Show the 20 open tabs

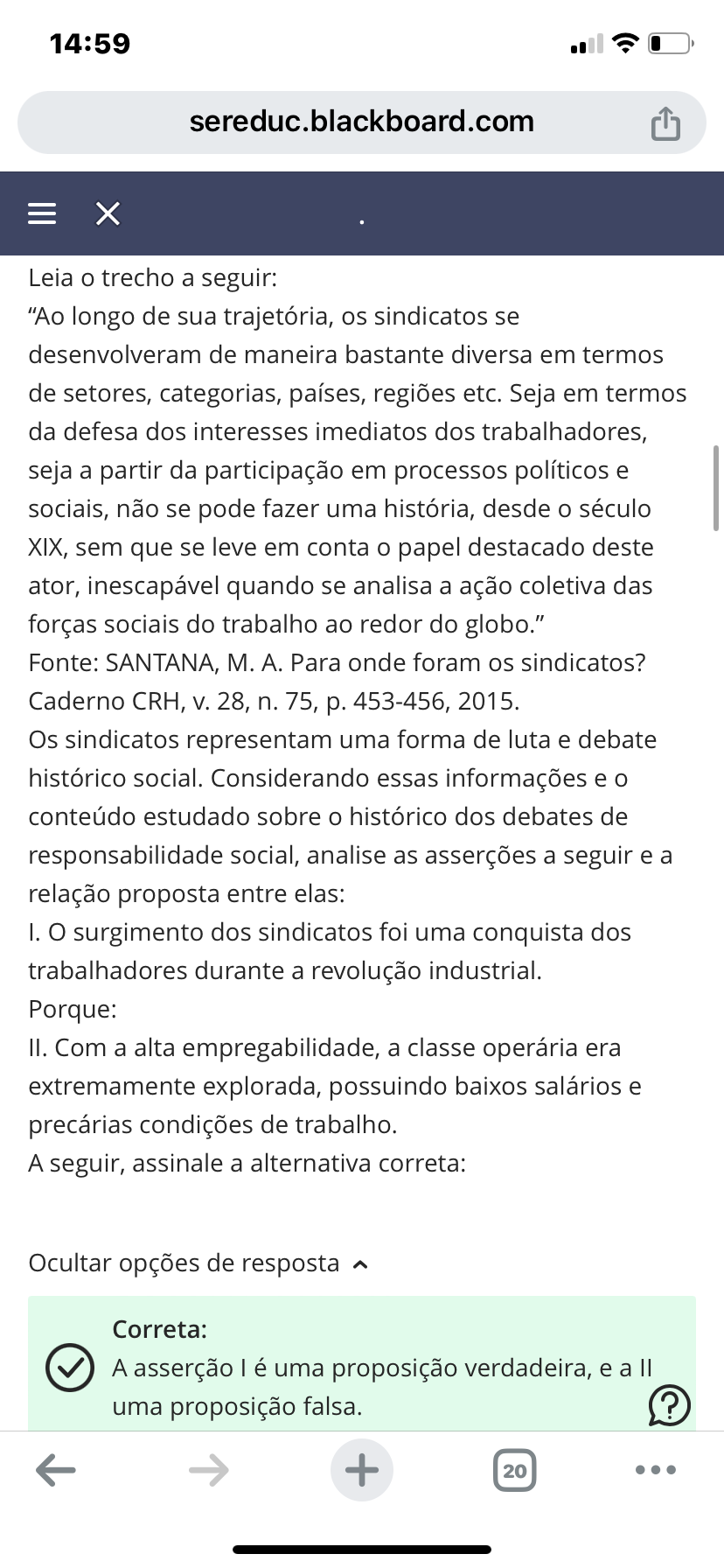pyautogui.click(x=515, y=1470)
